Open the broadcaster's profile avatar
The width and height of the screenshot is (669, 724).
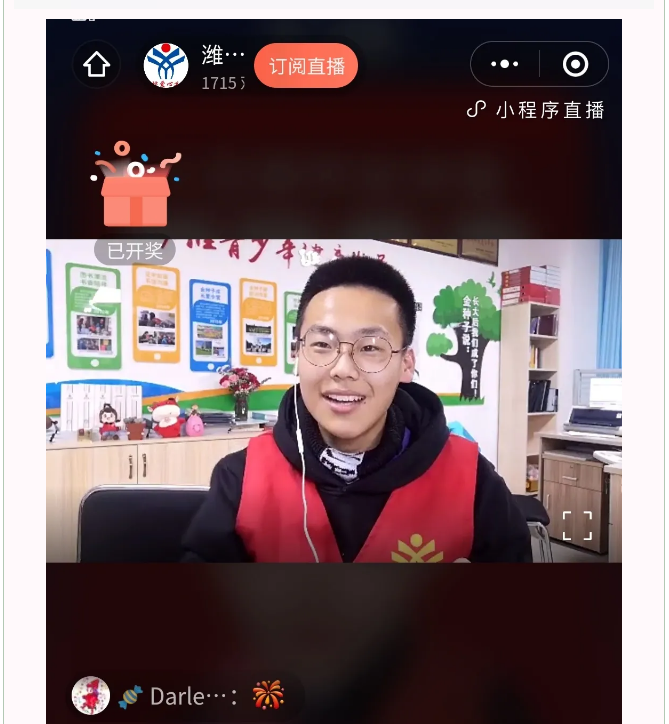pos(166,66)
